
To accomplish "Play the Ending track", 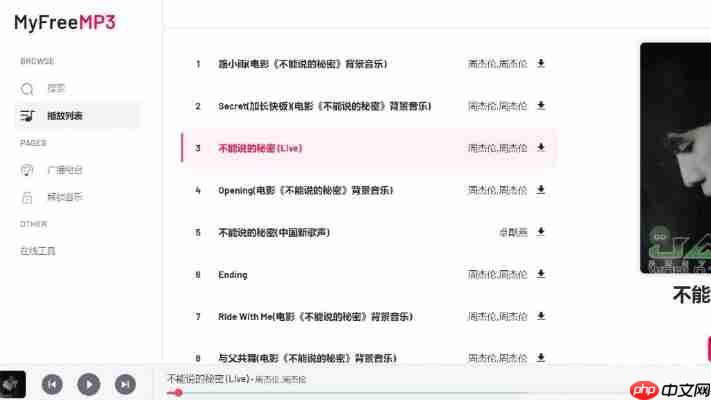I will [x=233, y=274].
